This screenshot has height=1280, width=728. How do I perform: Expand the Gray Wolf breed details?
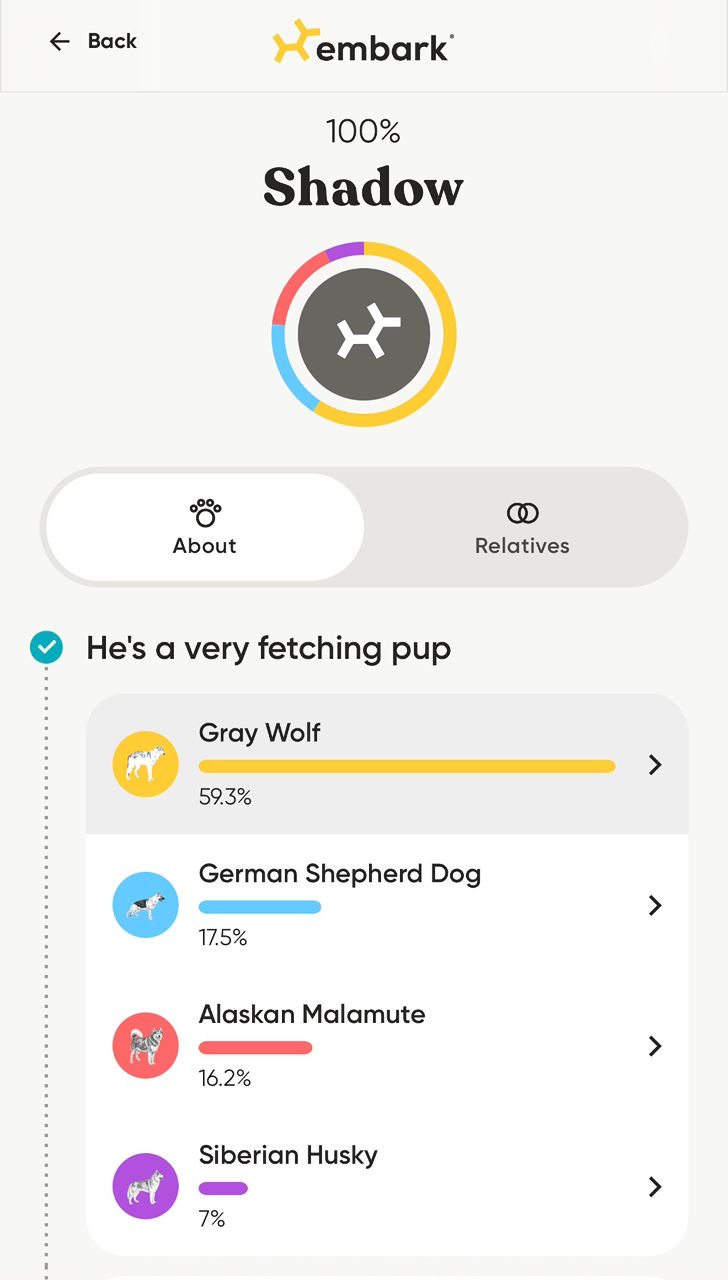point(655,764)
